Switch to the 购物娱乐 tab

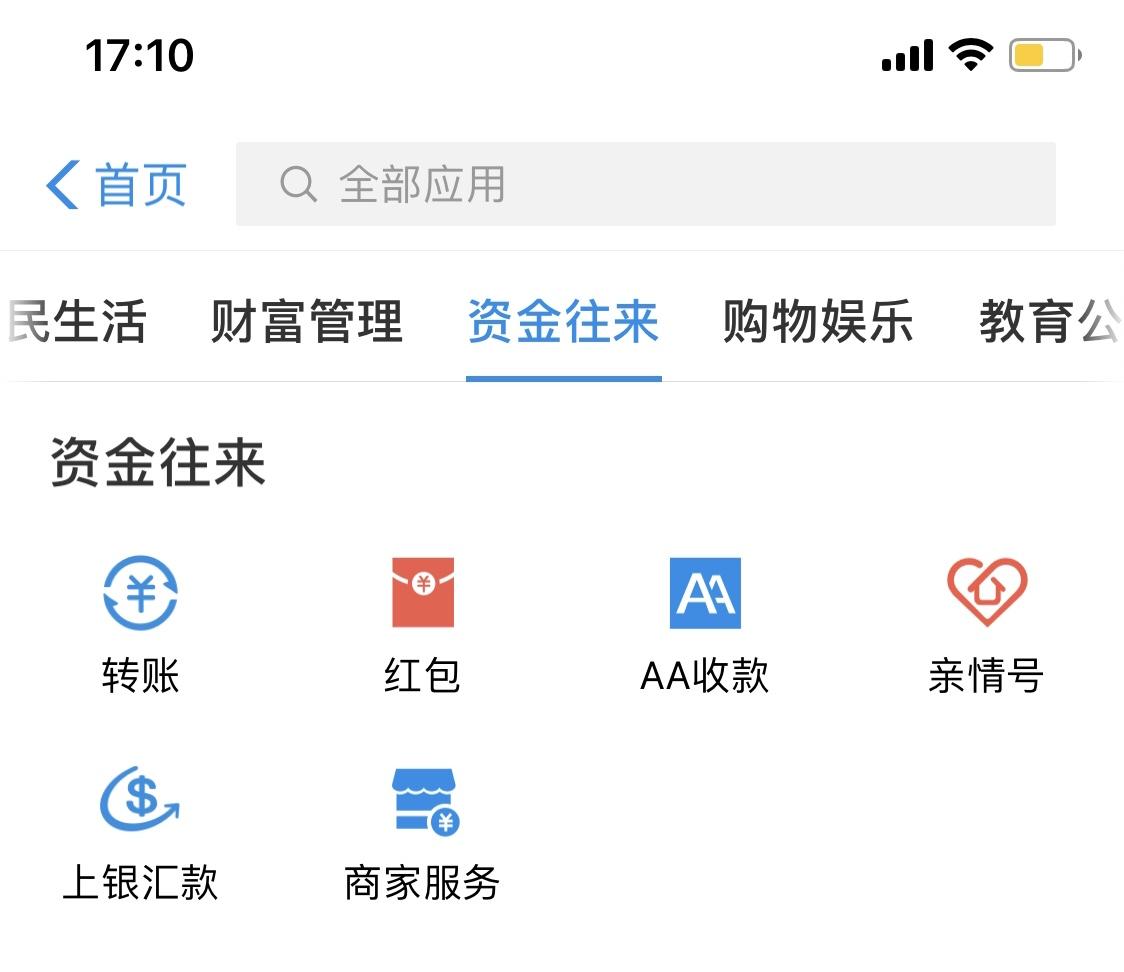click(x=818, y=322)
